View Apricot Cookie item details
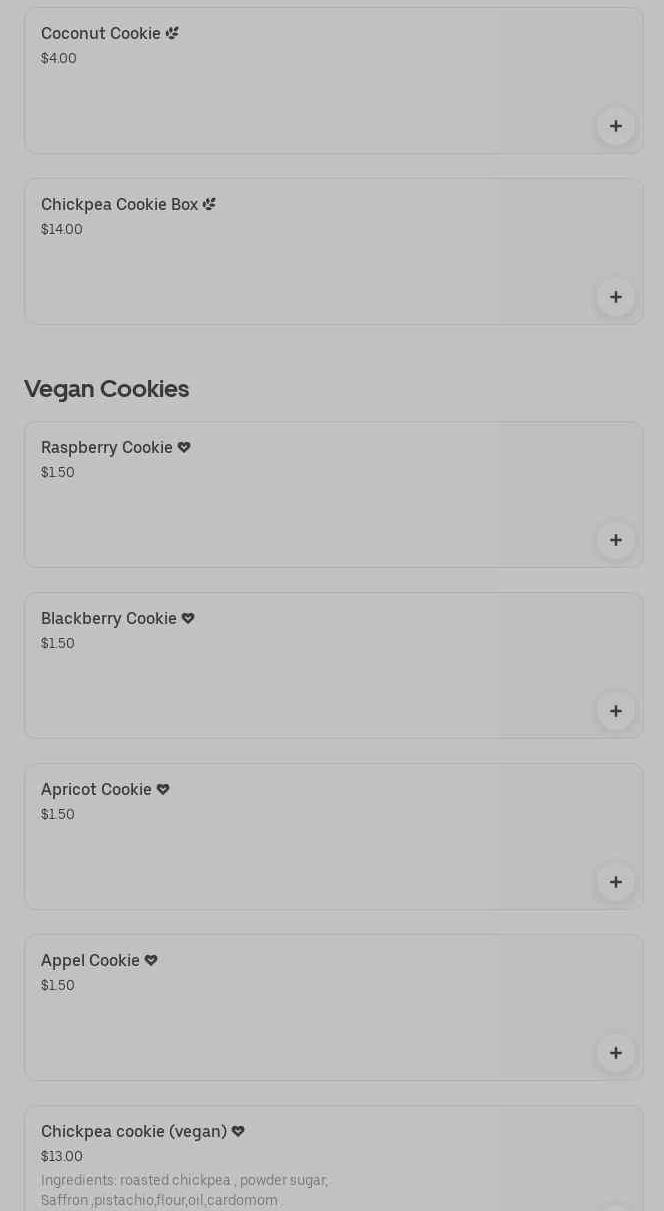 tap(300, 836)
